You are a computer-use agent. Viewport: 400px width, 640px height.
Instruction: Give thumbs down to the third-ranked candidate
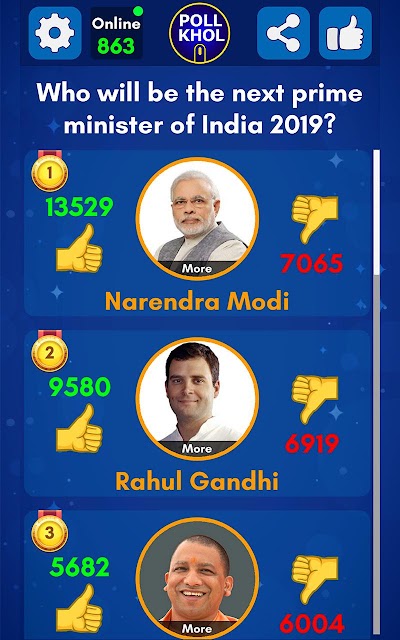(x=315, y=579)
